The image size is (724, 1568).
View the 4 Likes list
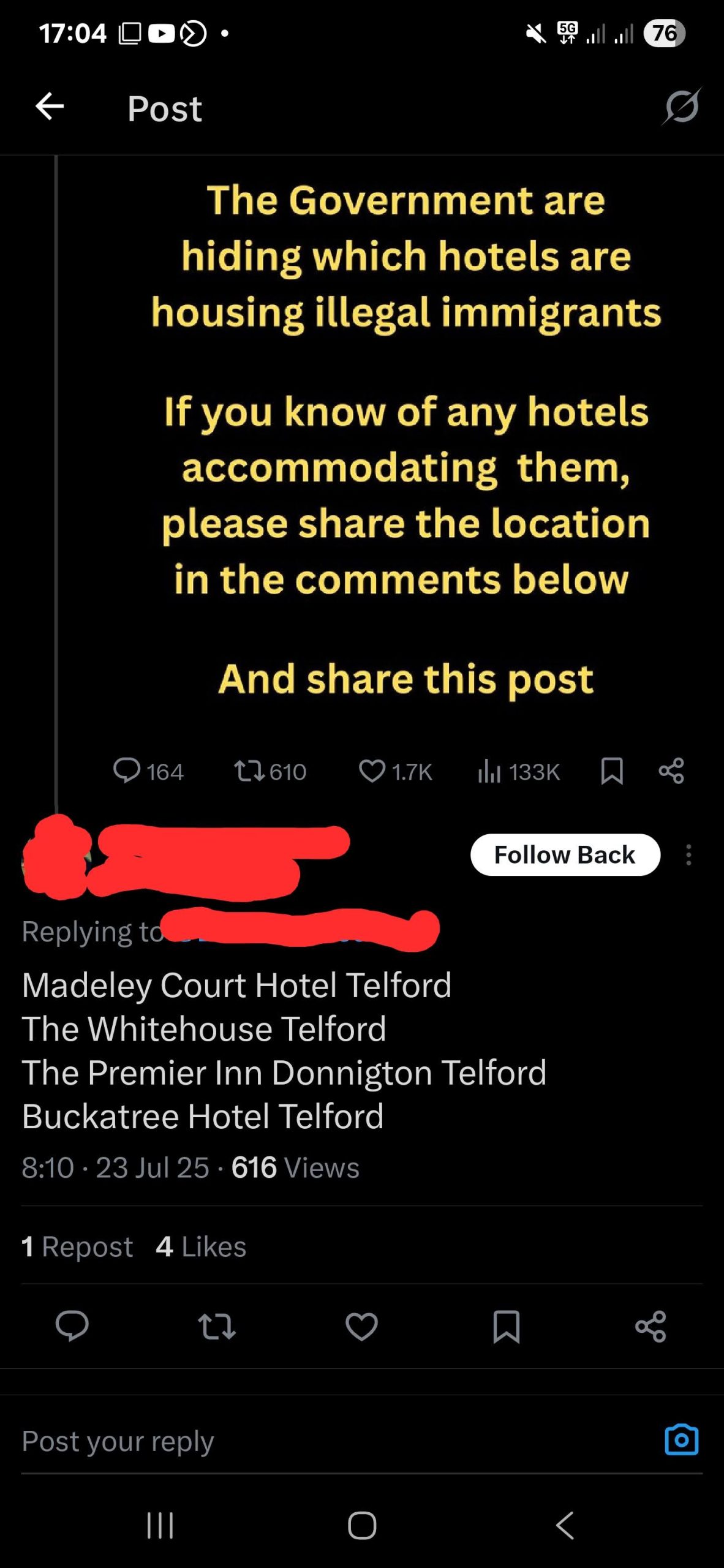point(201,1246)
